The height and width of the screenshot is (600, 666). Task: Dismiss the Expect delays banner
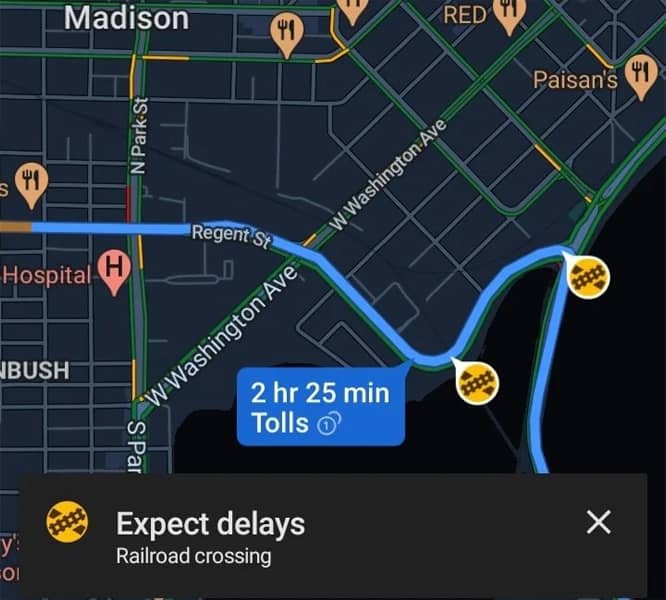[x=598, y=522]
